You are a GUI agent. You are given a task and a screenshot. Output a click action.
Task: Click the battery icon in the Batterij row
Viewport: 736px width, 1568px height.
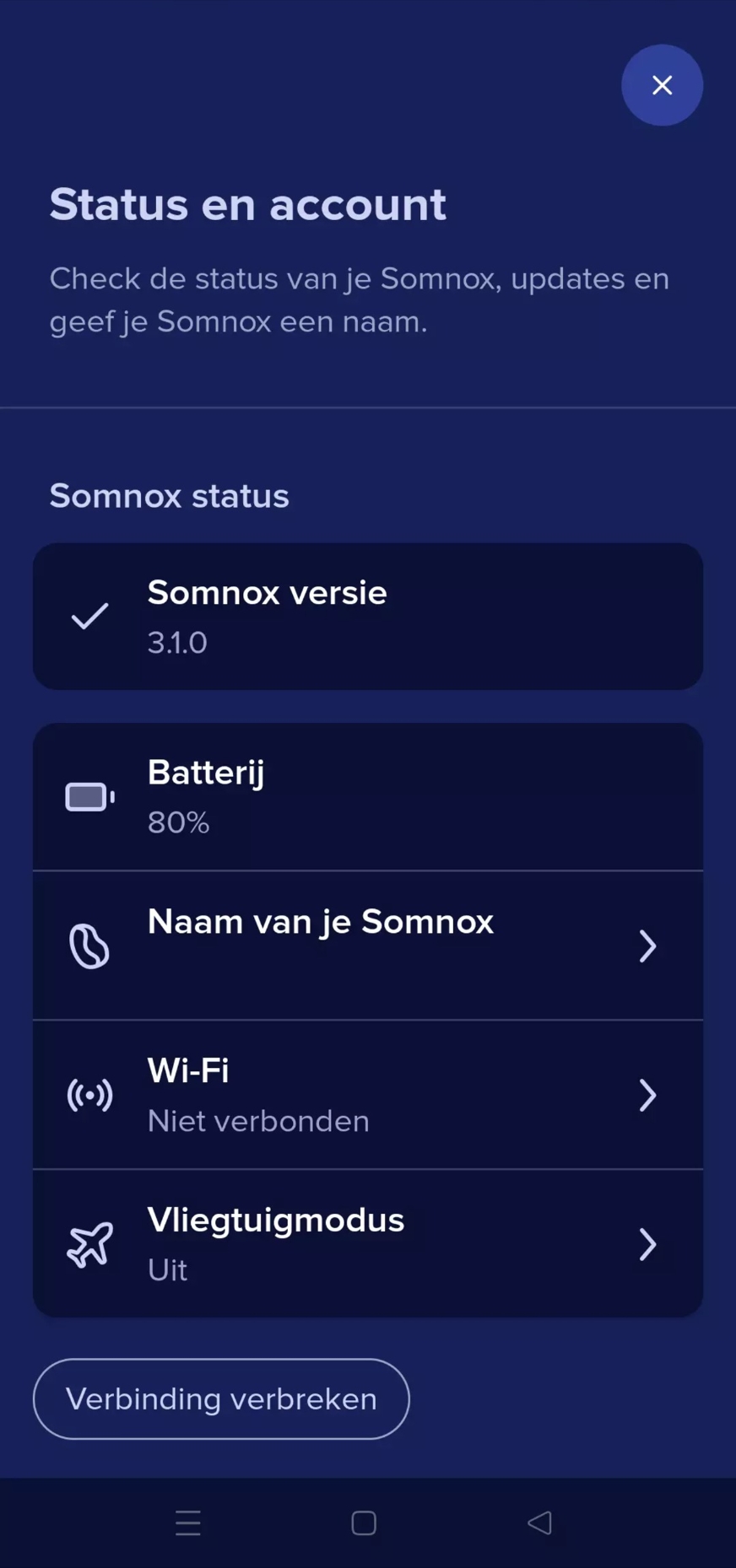click(89, 795)
